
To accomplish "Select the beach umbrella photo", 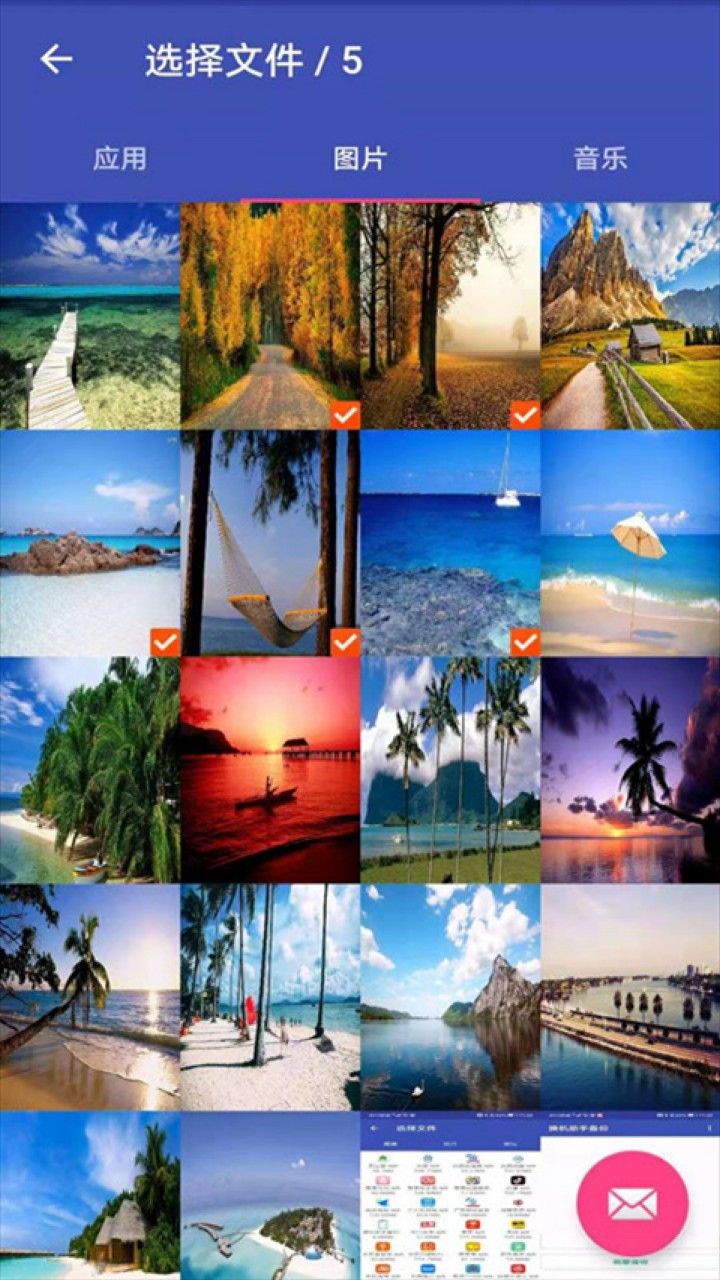I will (x=630, y=543).
